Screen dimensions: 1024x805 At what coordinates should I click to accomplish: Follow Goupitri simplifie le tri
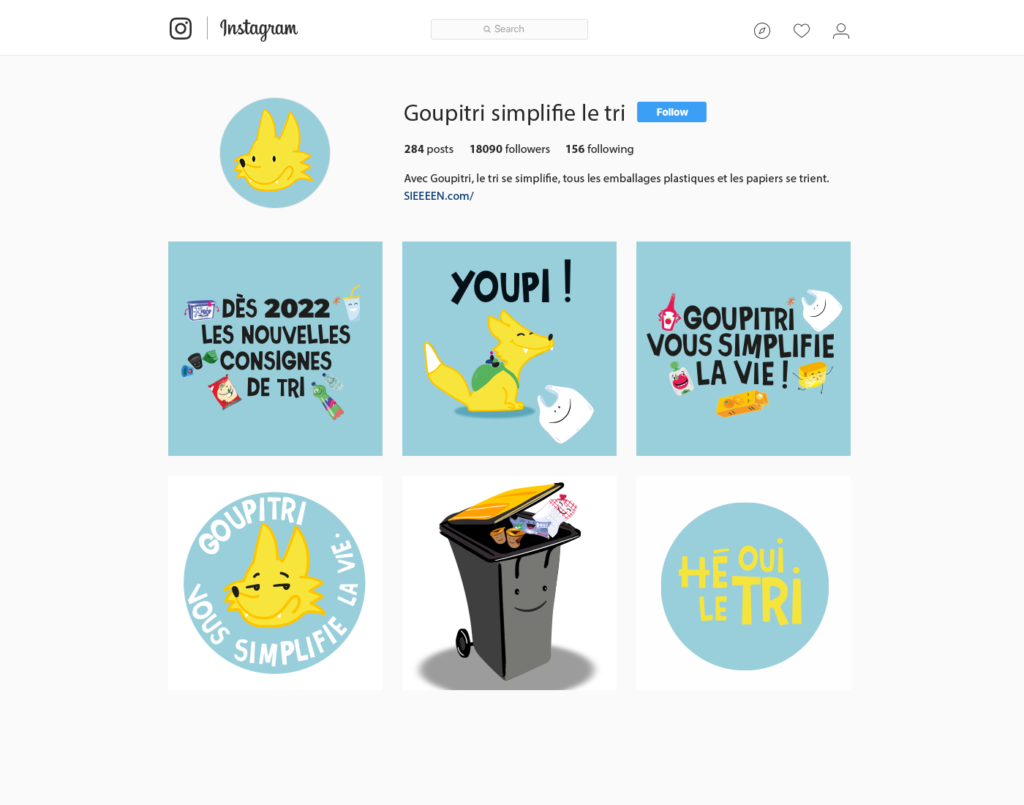click(x=671, y=112)
